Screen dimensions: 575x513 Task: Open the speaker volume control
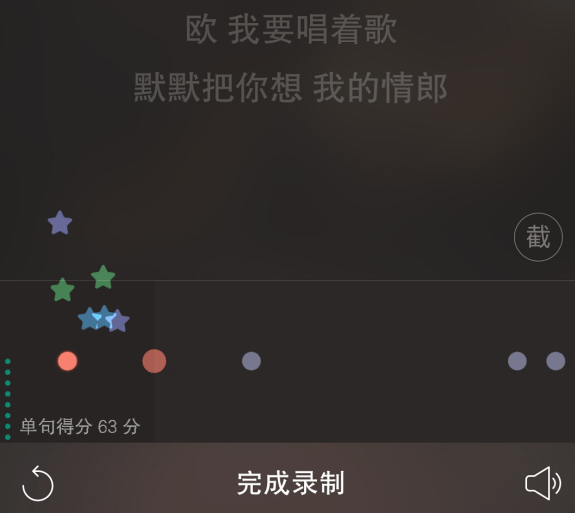pyautogui.click(x=543, y=483)
